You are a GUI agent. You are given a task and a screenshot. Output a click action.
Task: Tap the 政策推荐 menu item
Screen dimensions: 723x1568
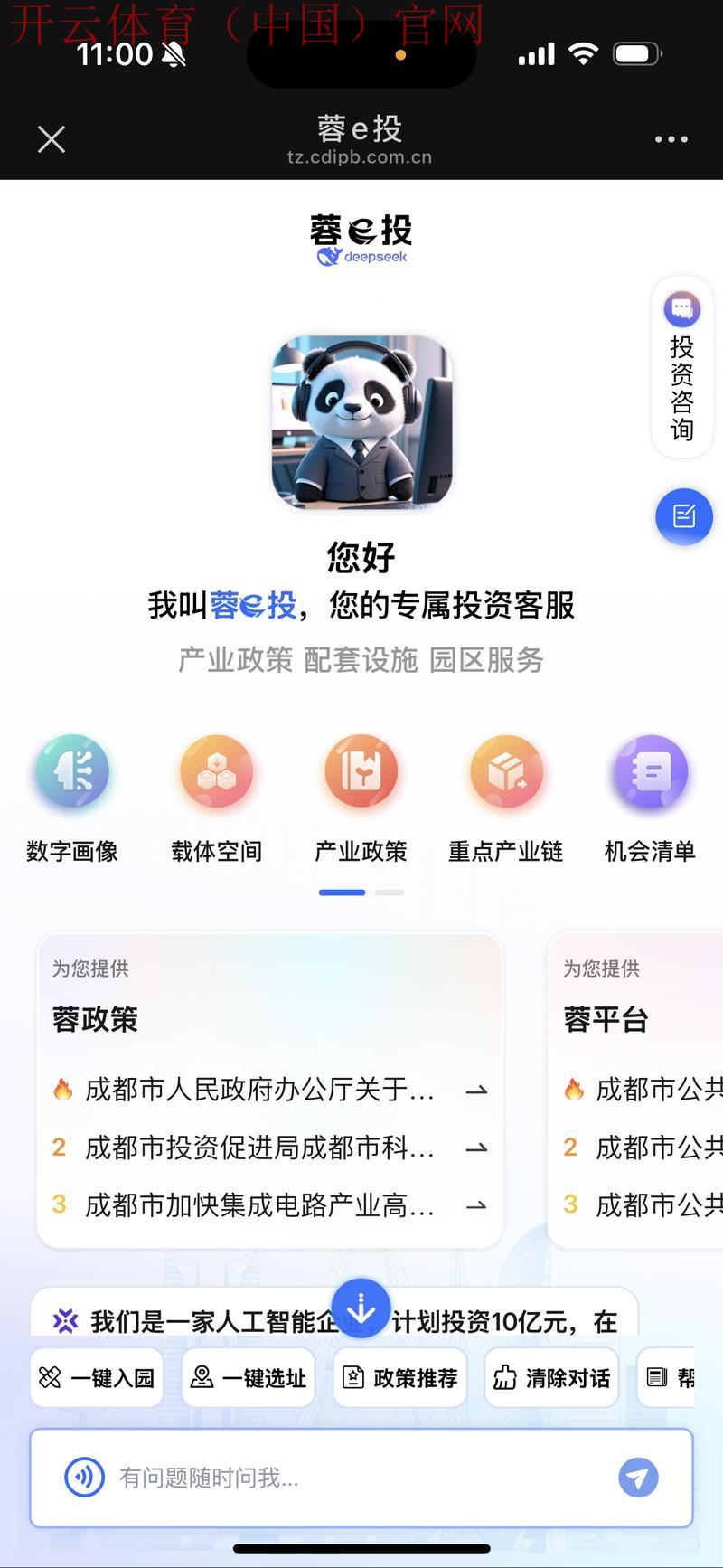[x=399, y=1376]
